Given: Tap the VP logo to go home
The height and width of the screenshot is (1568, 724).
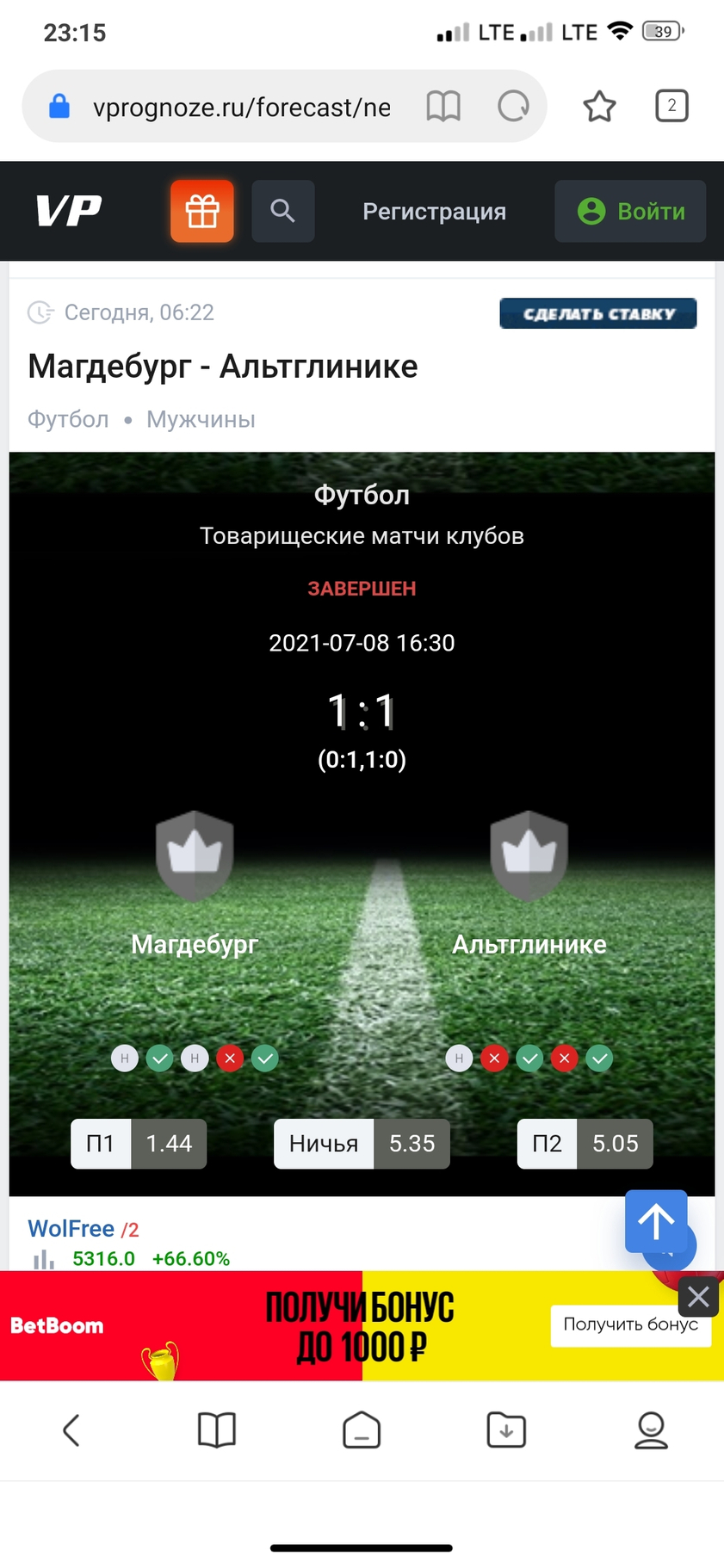Looking at the screenshot, I should point(69,211).
